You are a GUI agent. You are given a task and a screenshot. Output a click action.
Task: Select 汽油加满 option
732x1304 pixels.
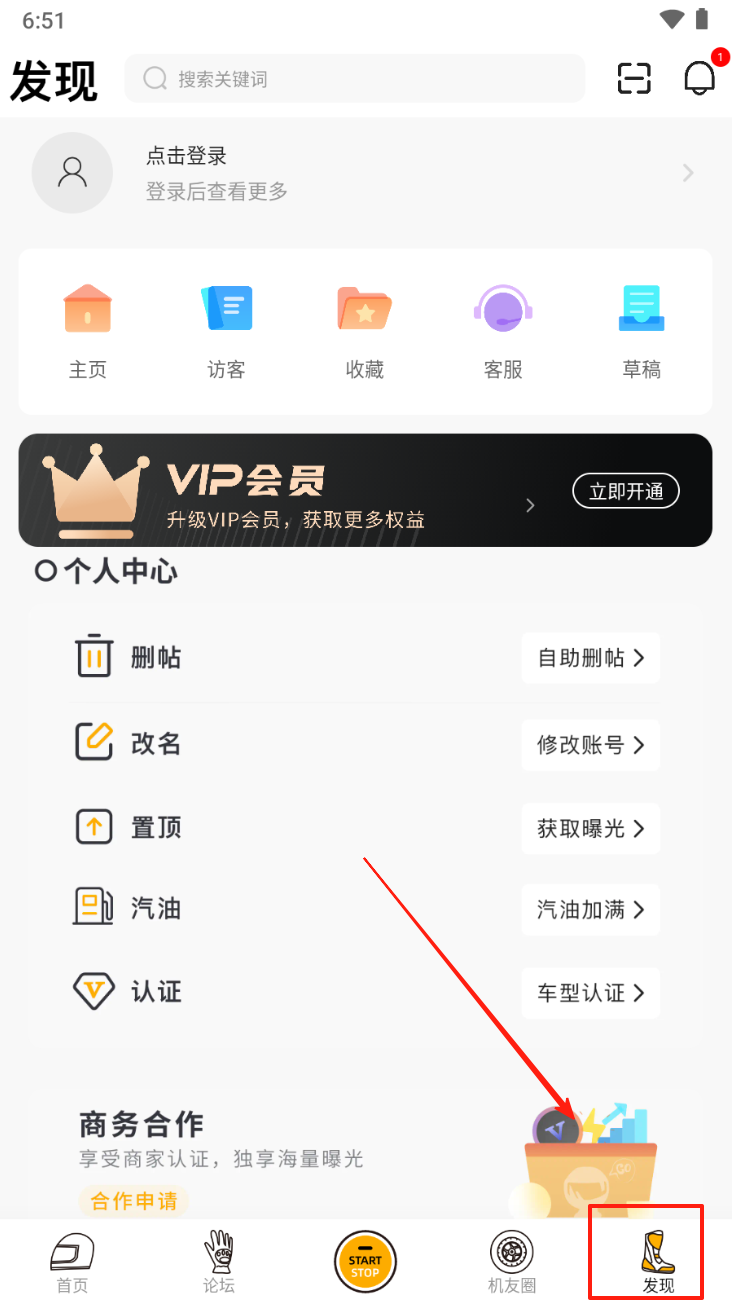(x=590, y=910)
